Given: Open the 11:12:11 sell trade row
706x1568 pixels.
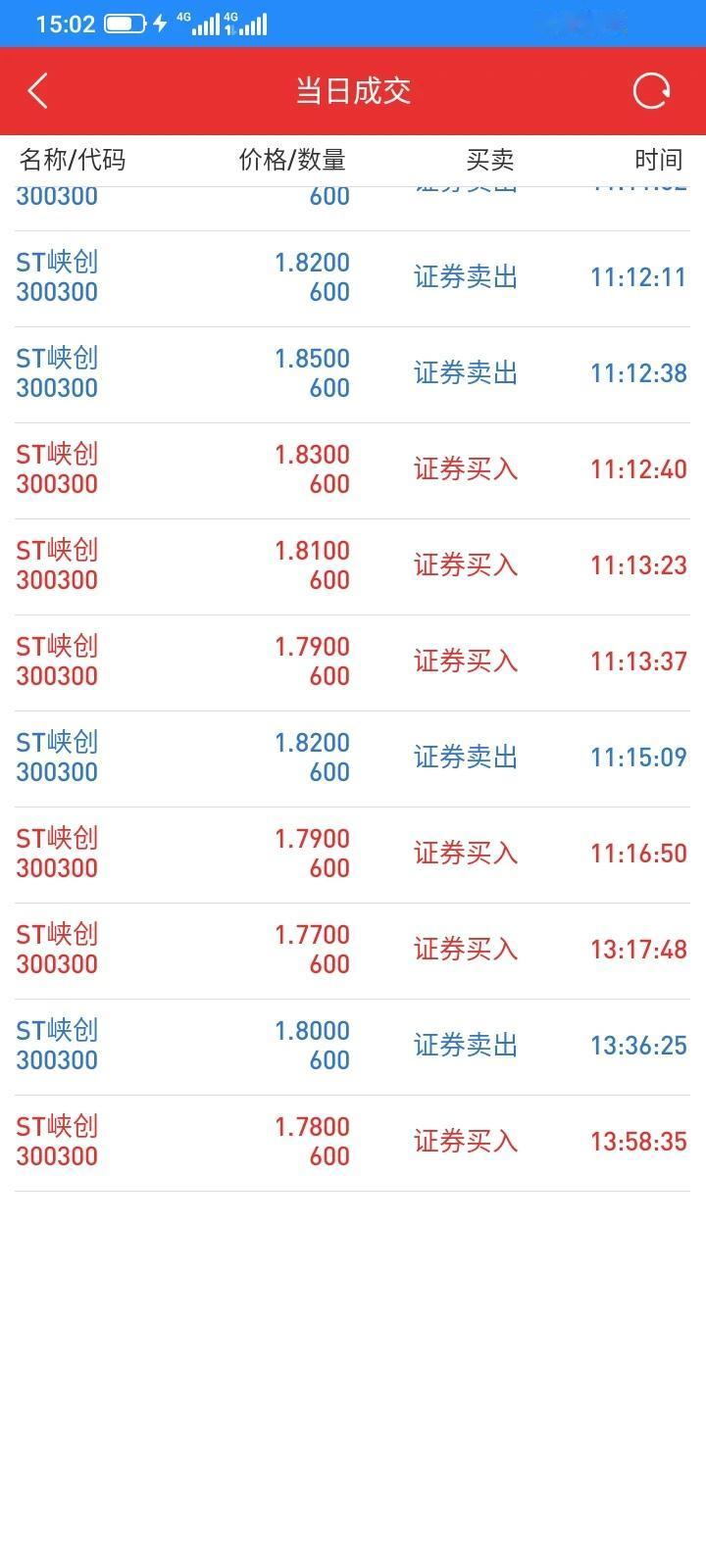Looking at the screenshot, I should tap(353, 279).
